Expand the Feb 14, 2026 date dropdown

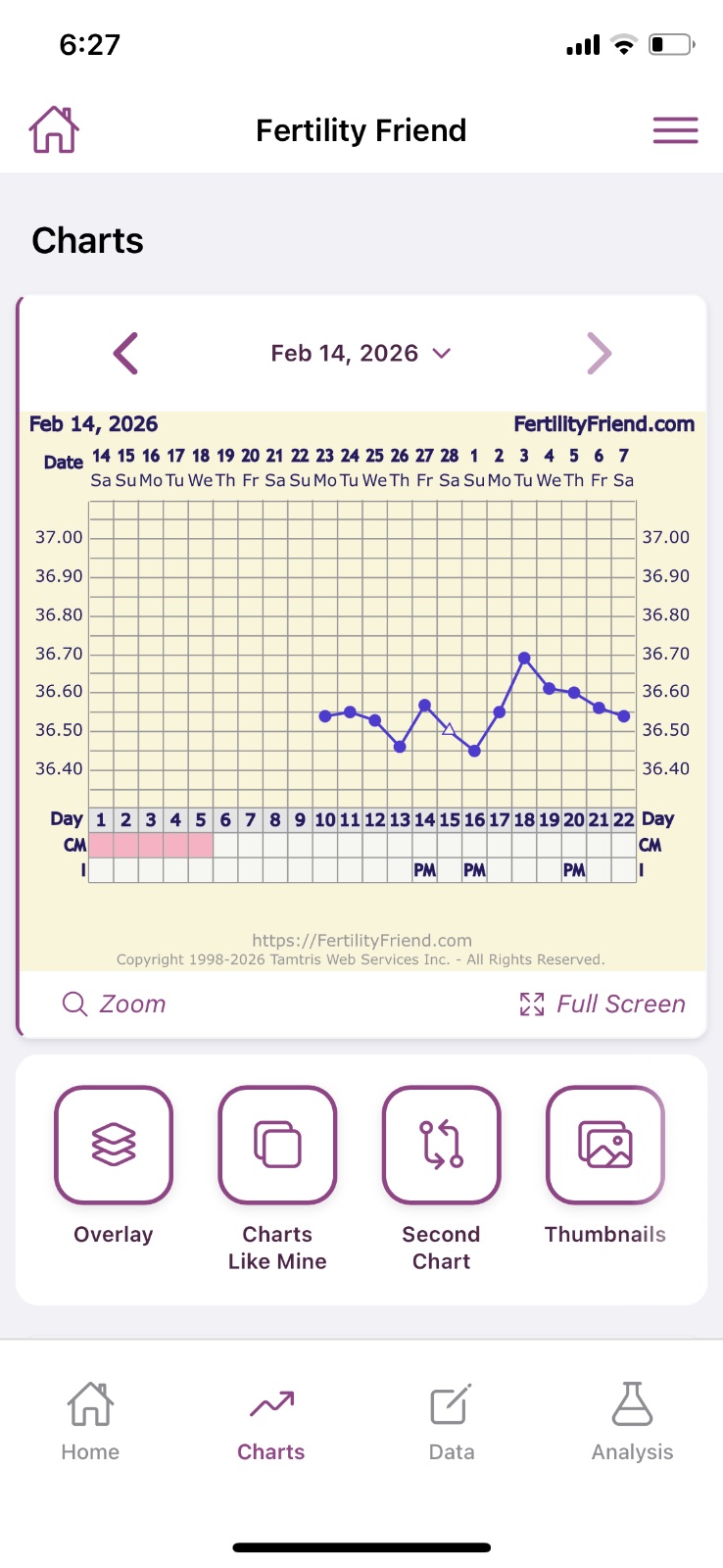pos(361,354)
